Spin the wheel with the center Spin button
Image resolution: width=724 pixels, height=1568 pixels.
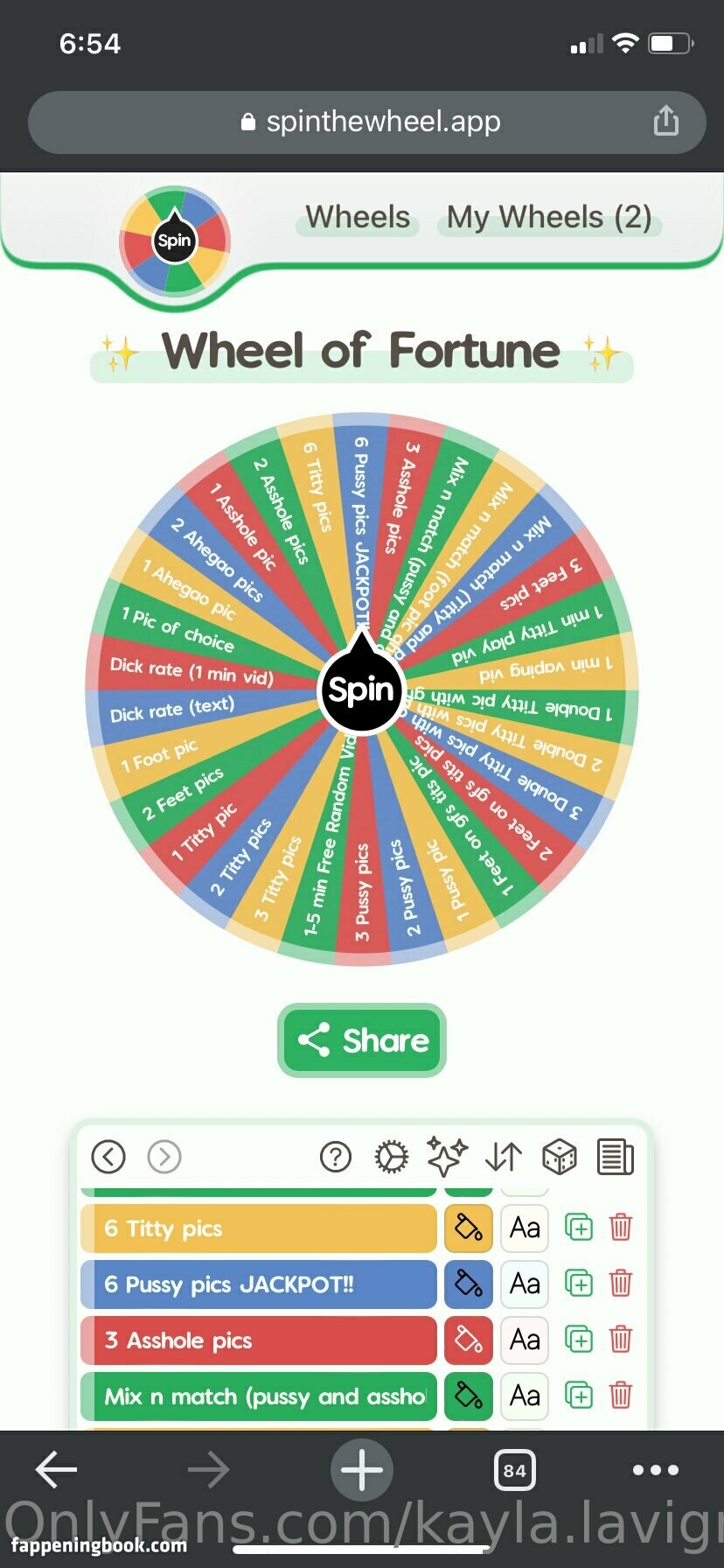(362, 689)
